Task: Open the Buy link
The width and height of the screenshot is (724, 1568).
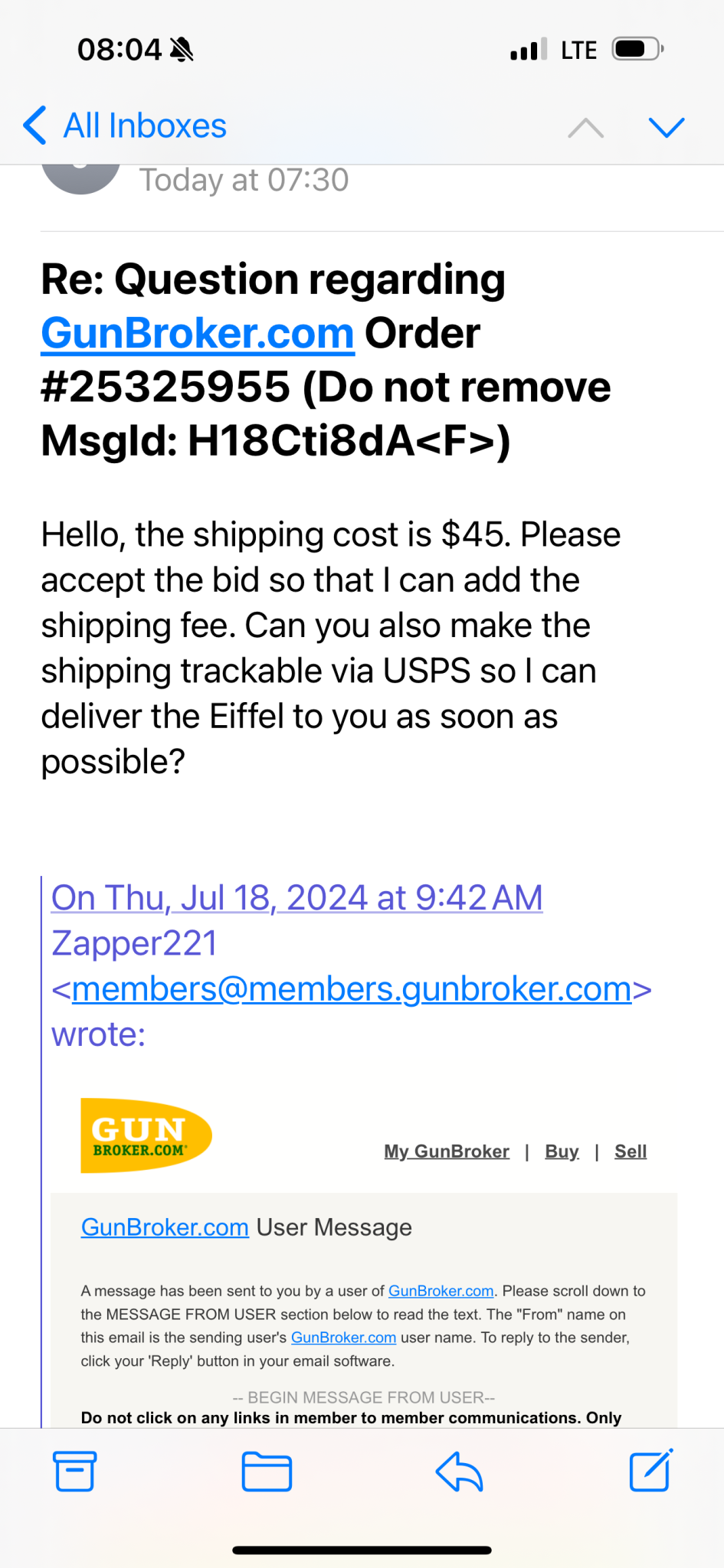Action: pyautogui.click(x=562, y=1151)
